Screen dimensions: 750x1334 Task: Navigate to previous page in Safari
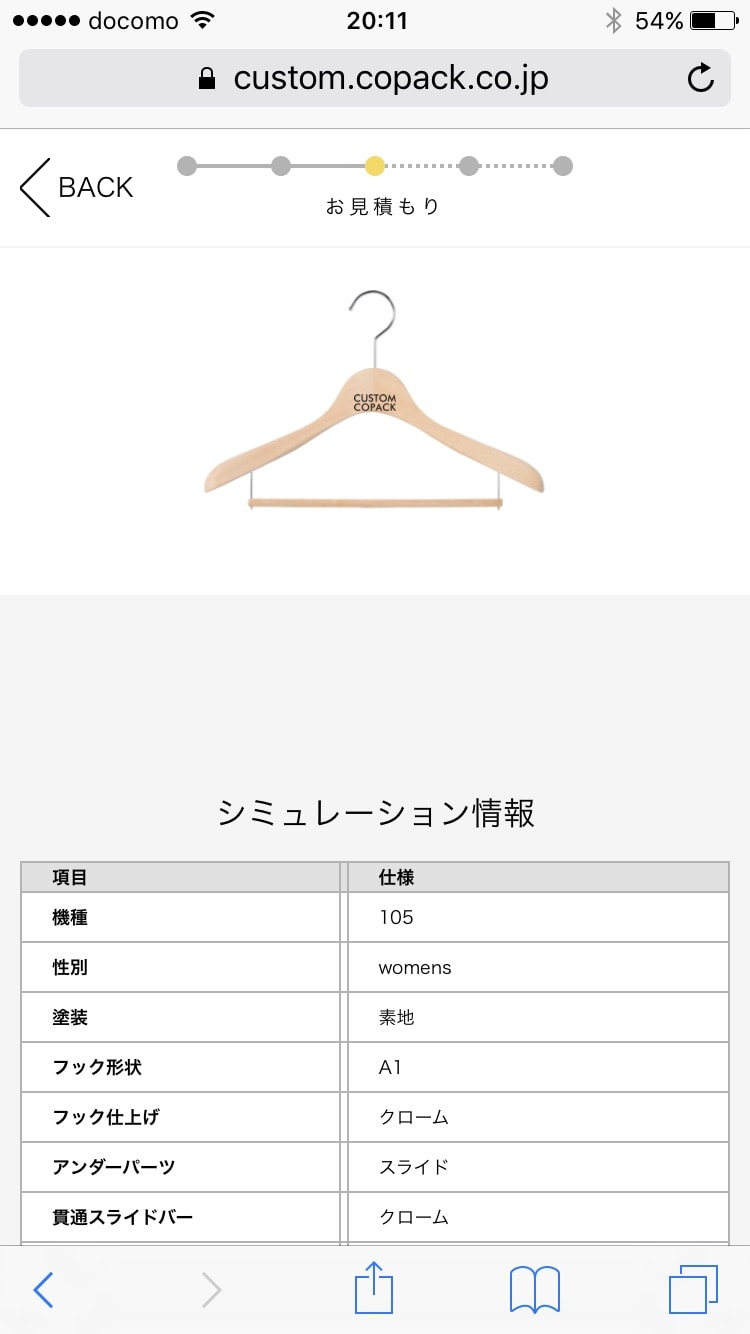point(43,1290)
